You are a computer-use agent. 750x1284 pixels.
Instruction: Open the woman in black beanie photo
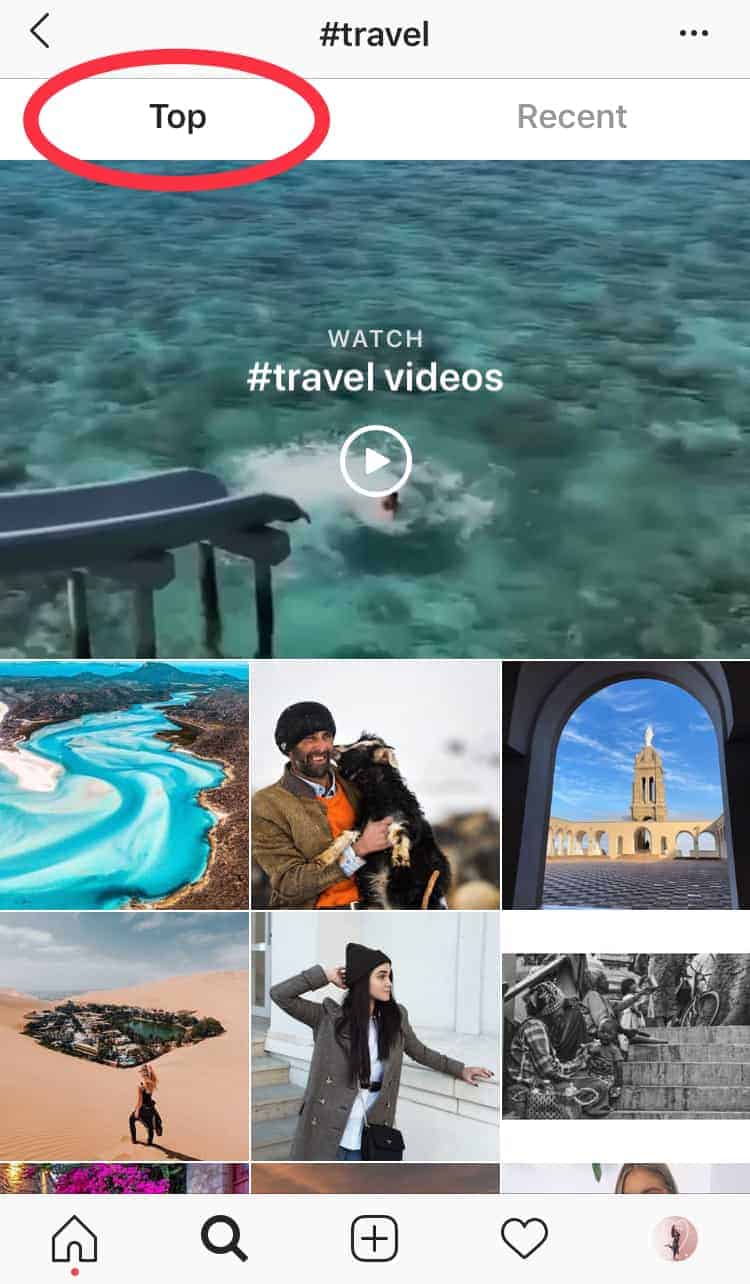375,1036
